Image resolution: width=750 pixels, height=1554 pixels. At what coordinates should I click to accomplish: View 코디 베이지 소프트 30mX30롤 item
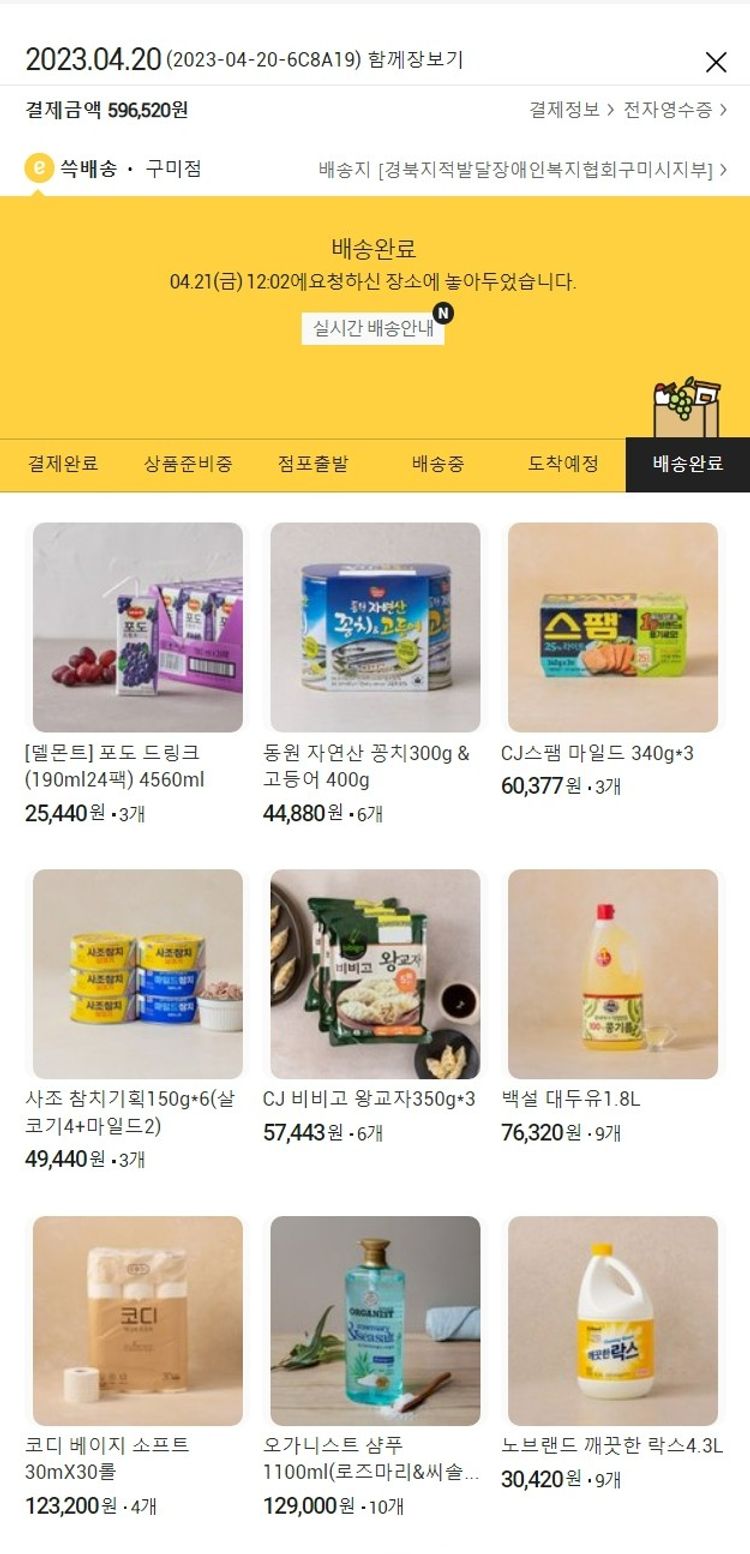(x=138, y=1320)
